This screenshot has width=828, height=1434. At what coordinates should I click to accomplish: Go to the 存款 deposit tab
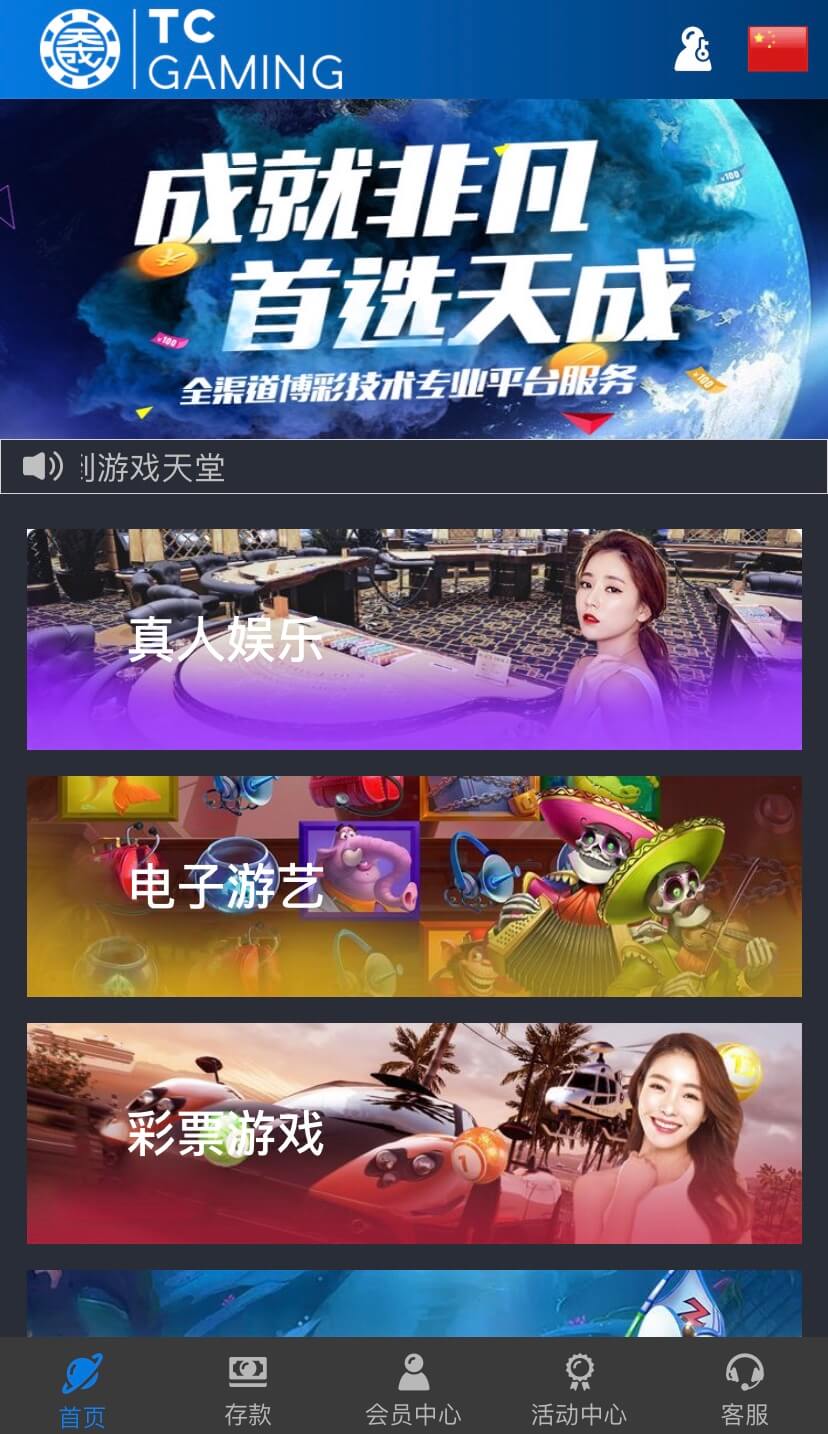click(x=248, y=1389)
